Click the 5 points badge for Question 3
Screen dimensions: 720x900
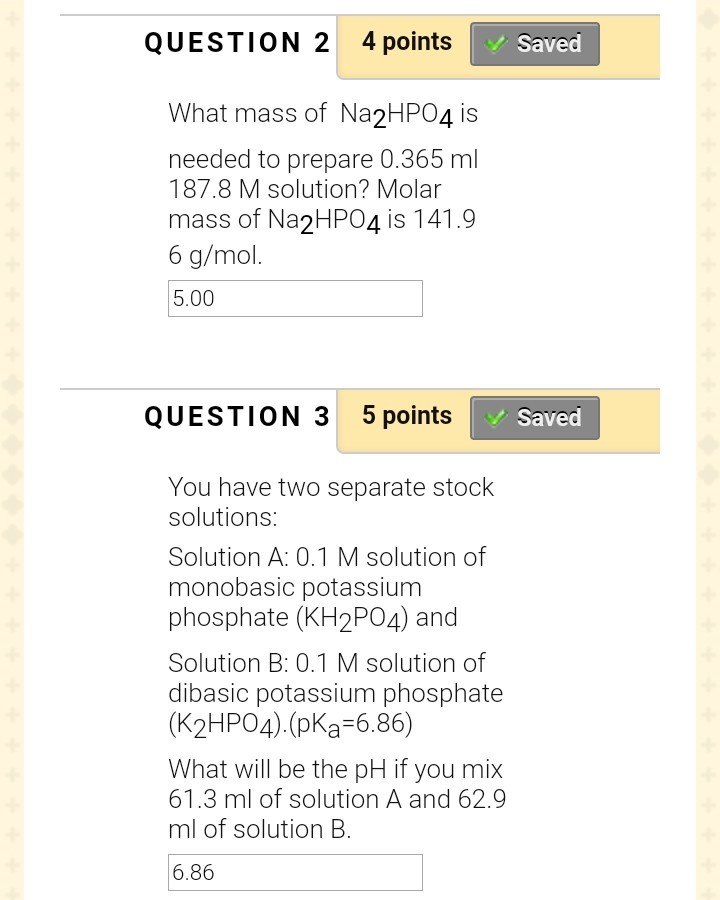(x=406, y=416)
